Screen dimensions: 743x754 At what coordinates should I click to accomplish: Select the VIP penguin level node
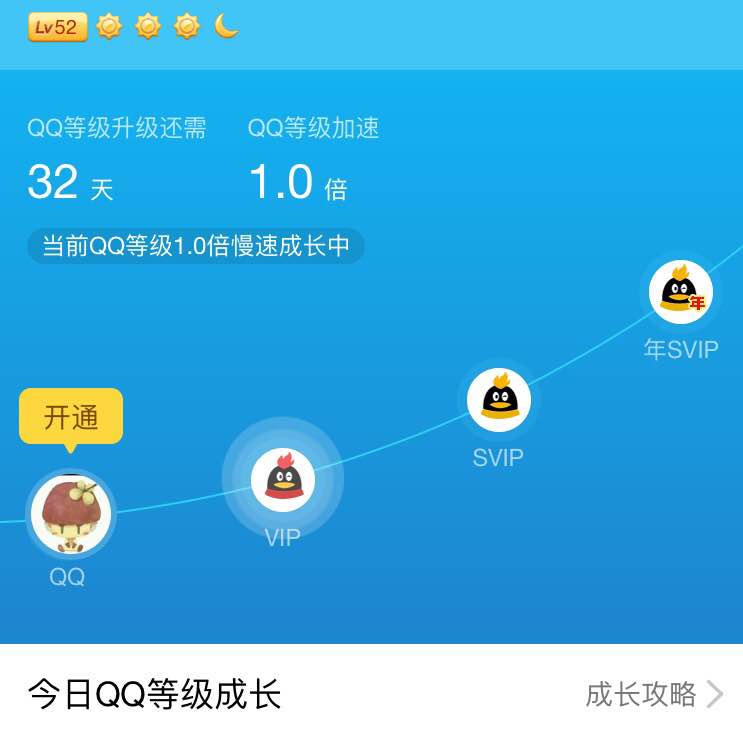point(283,480)
